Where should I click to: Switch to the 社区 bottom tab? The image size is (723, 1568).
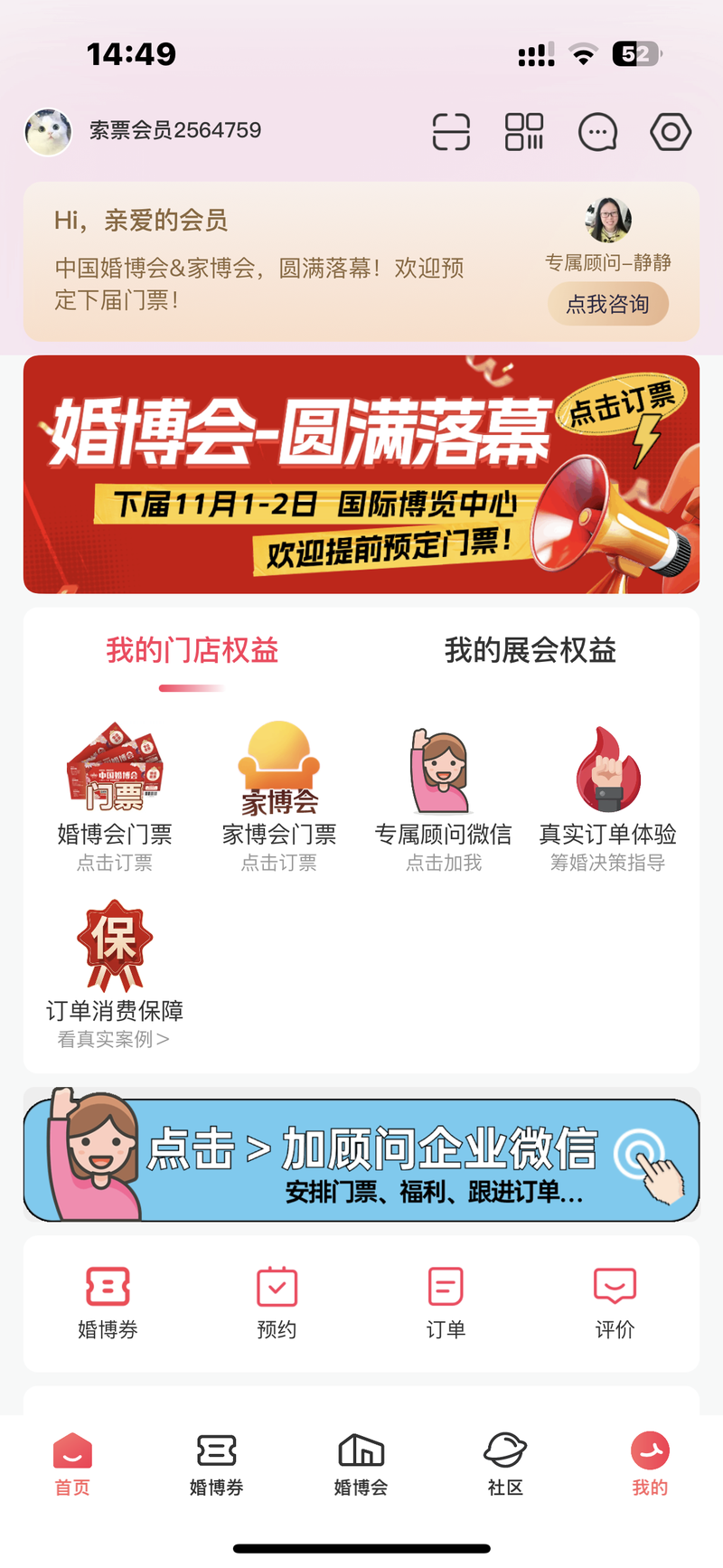pos(505,1464)
